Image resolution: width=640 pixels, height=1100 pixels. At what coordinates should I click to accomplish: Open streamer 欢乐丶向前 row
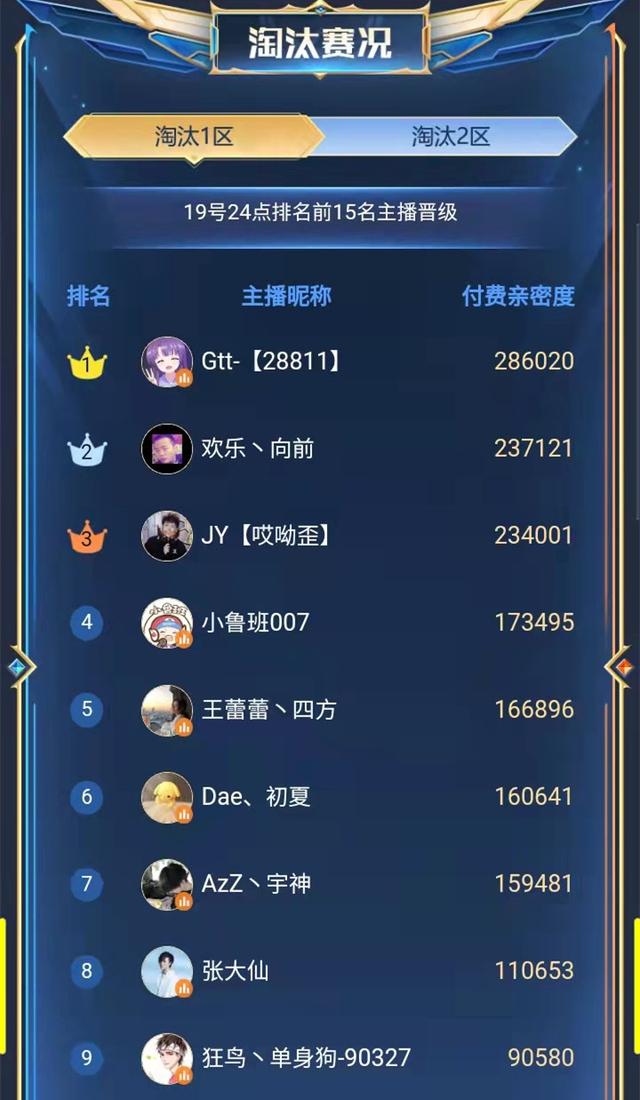[x=258, y=448]
